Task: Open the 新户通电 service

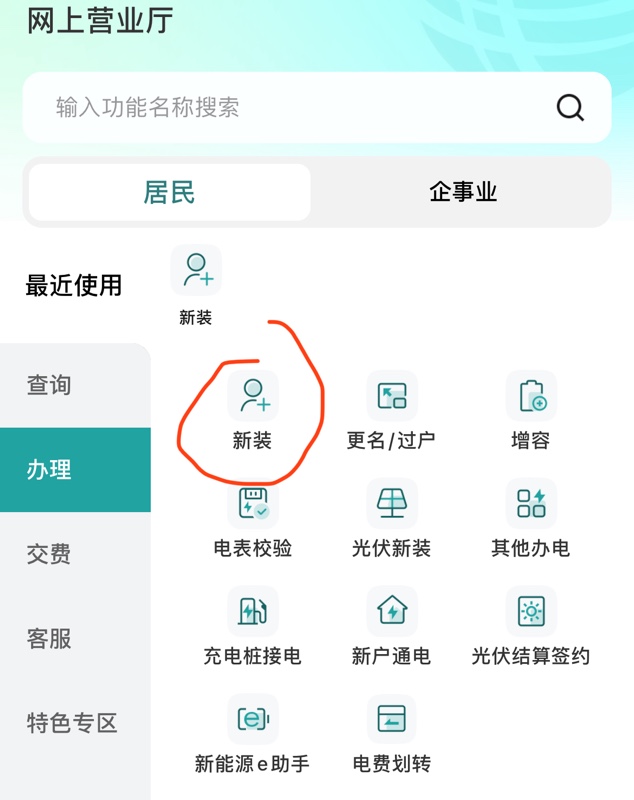Action: pos(391,626)
